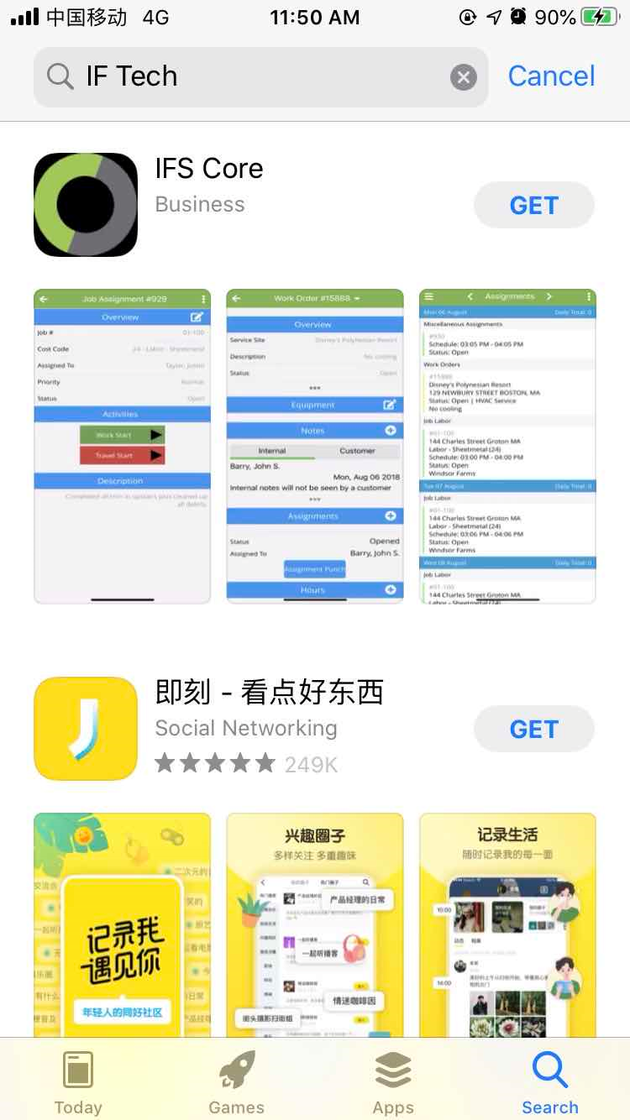This screenshot has width=630, height=1120.
Task: Select the Search tab
Action: pyautogui.click(x=550, y=1082)
